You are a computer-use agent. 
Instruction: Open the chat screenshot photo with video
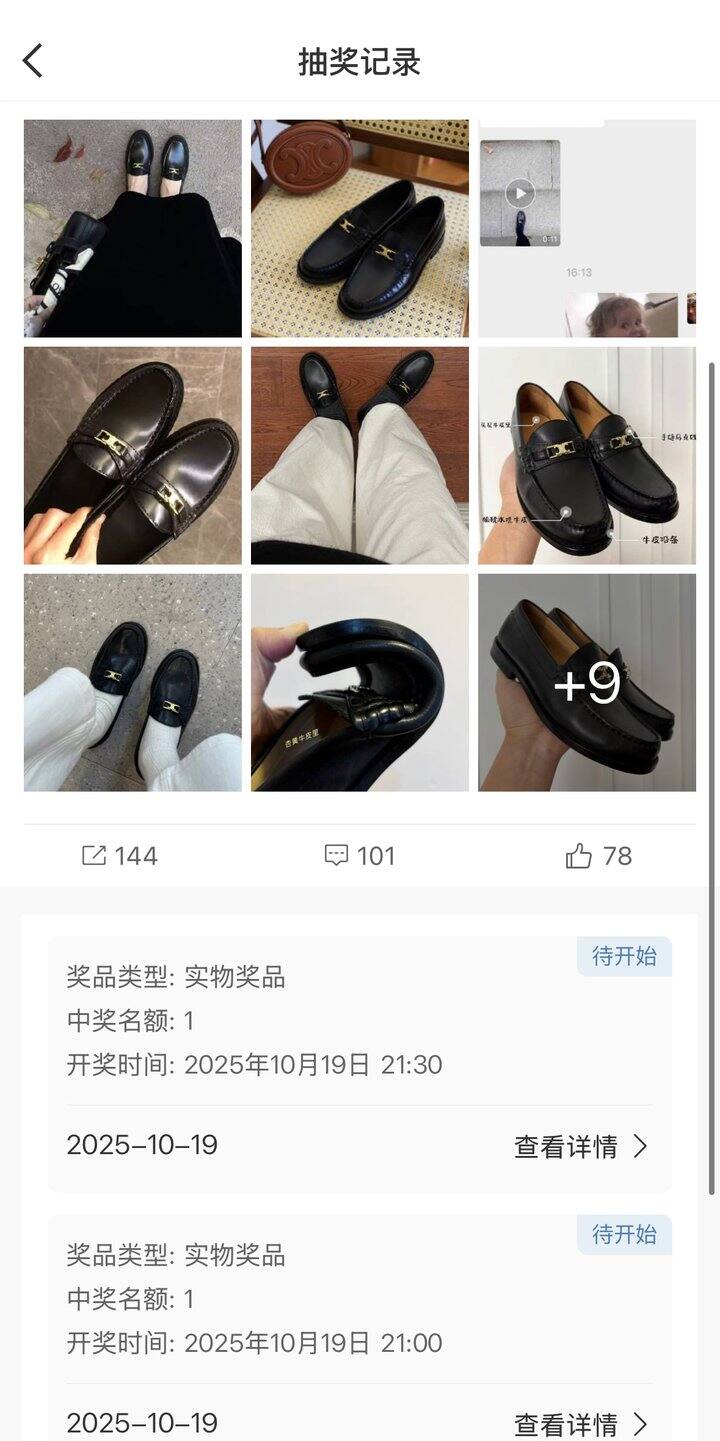(587, 228)
